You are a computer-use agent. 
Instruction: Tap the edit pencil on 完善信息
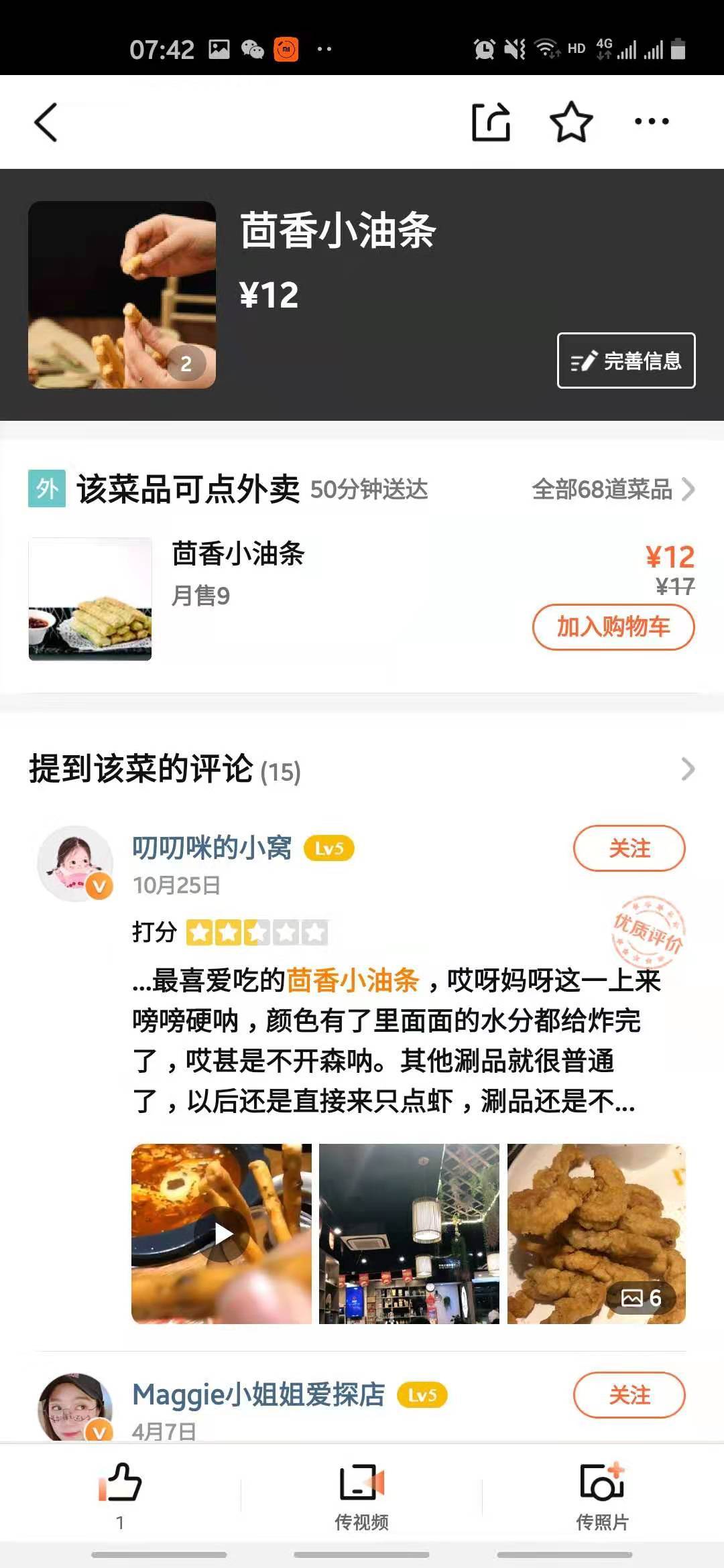tap(583, 361)
